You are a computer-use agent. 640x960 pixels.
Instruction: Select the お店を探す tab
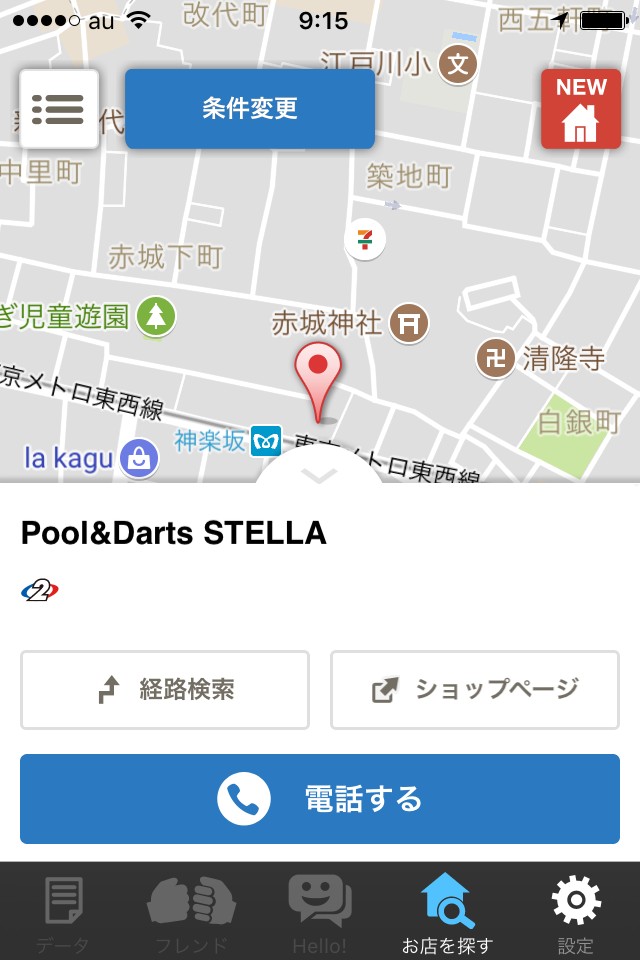448,912
